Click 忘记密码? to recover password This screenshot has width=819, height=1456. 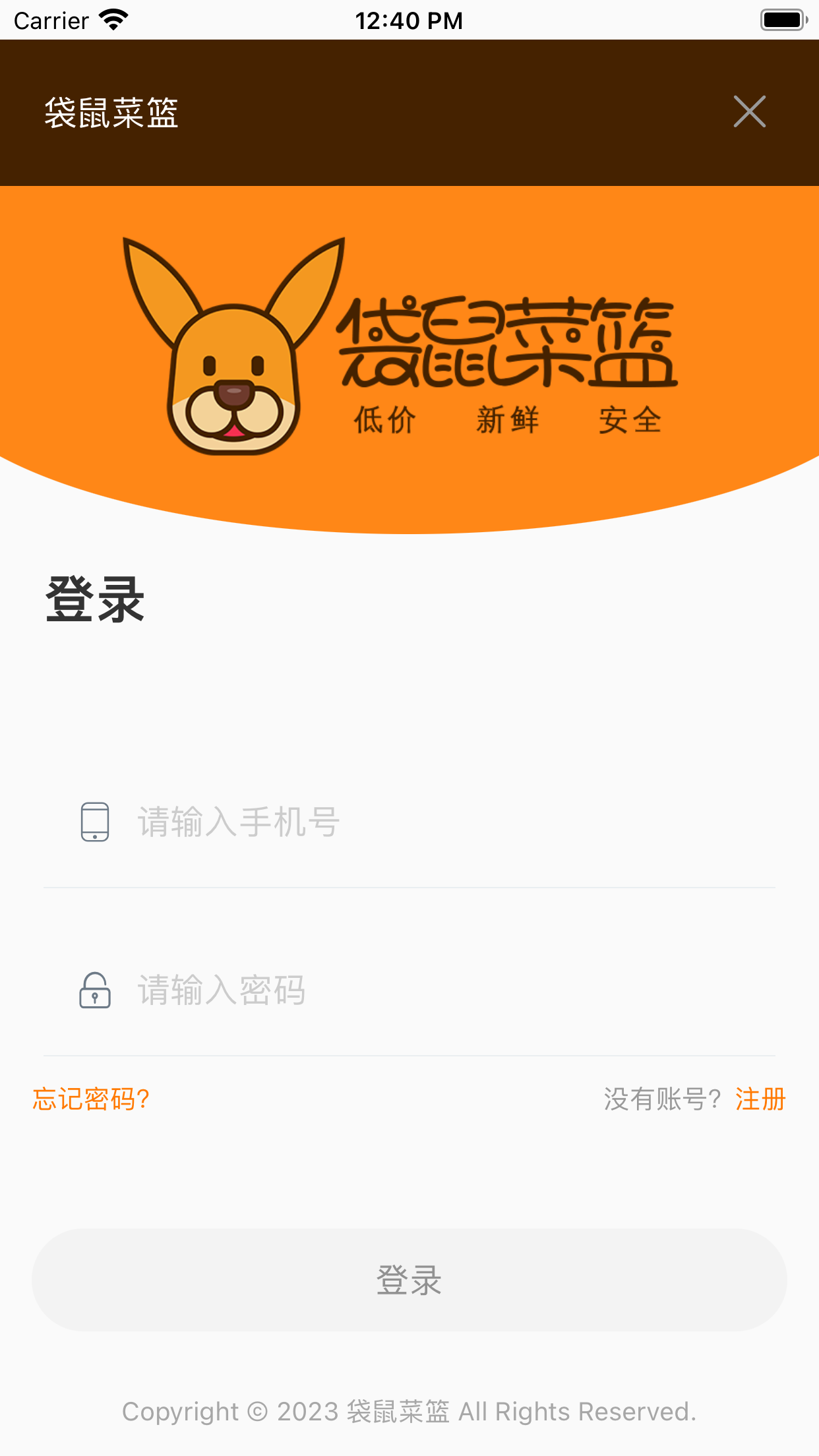90,1099
